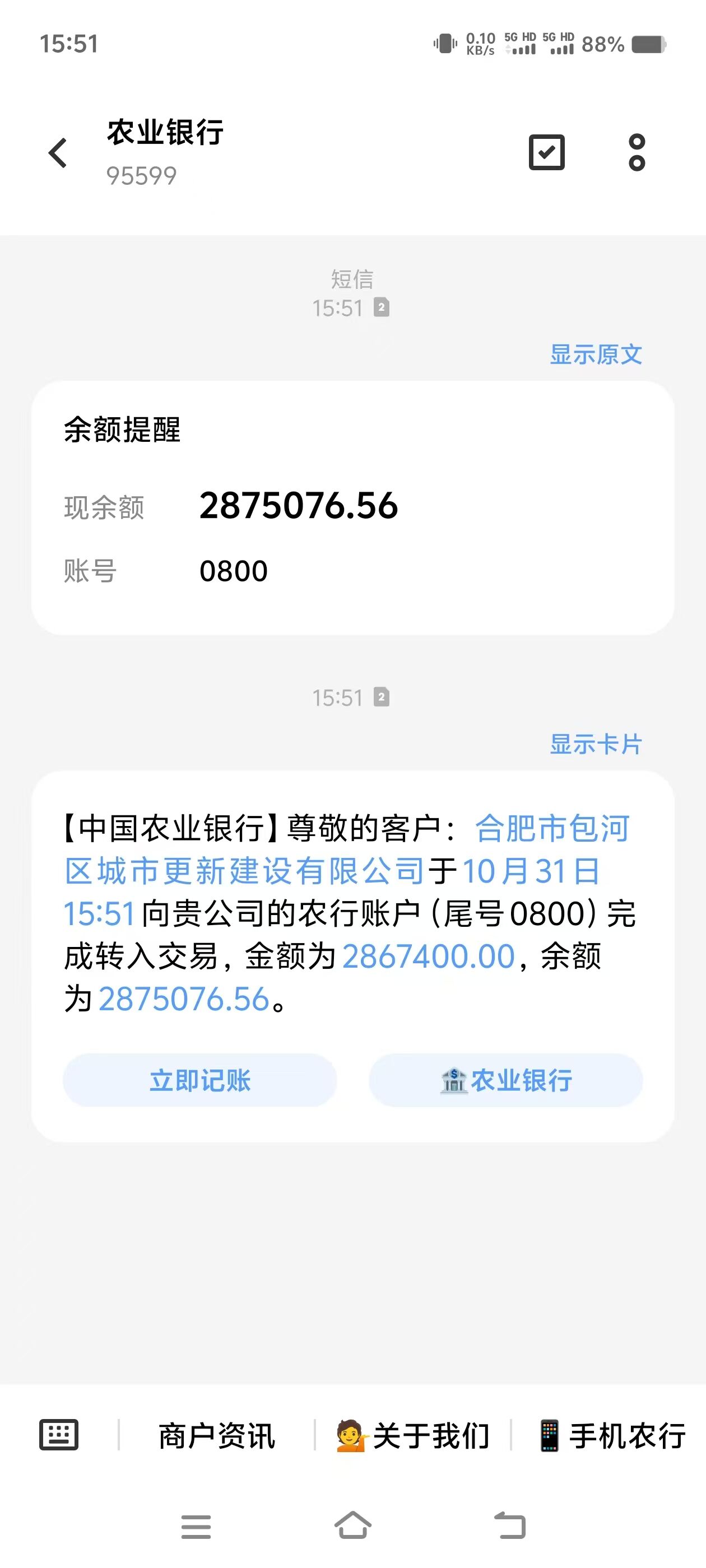Tap 显示原文 to show original message
Viewport: 706px width, 1568px height.
pyautogui.click(x=596, y=355)
